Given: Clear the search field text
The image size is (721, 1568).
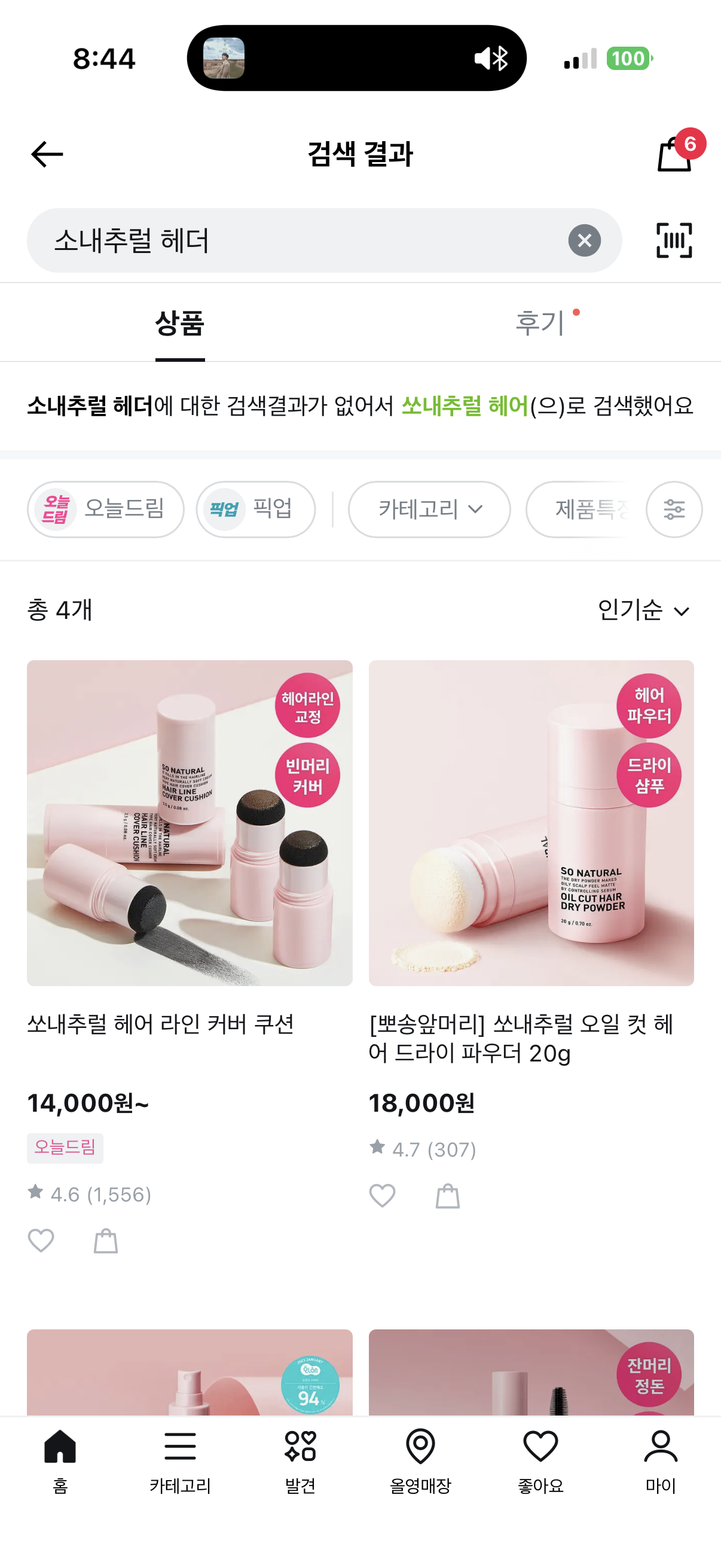Looking at the screenshot, I should pyautogui.click(x=584, y=240).
